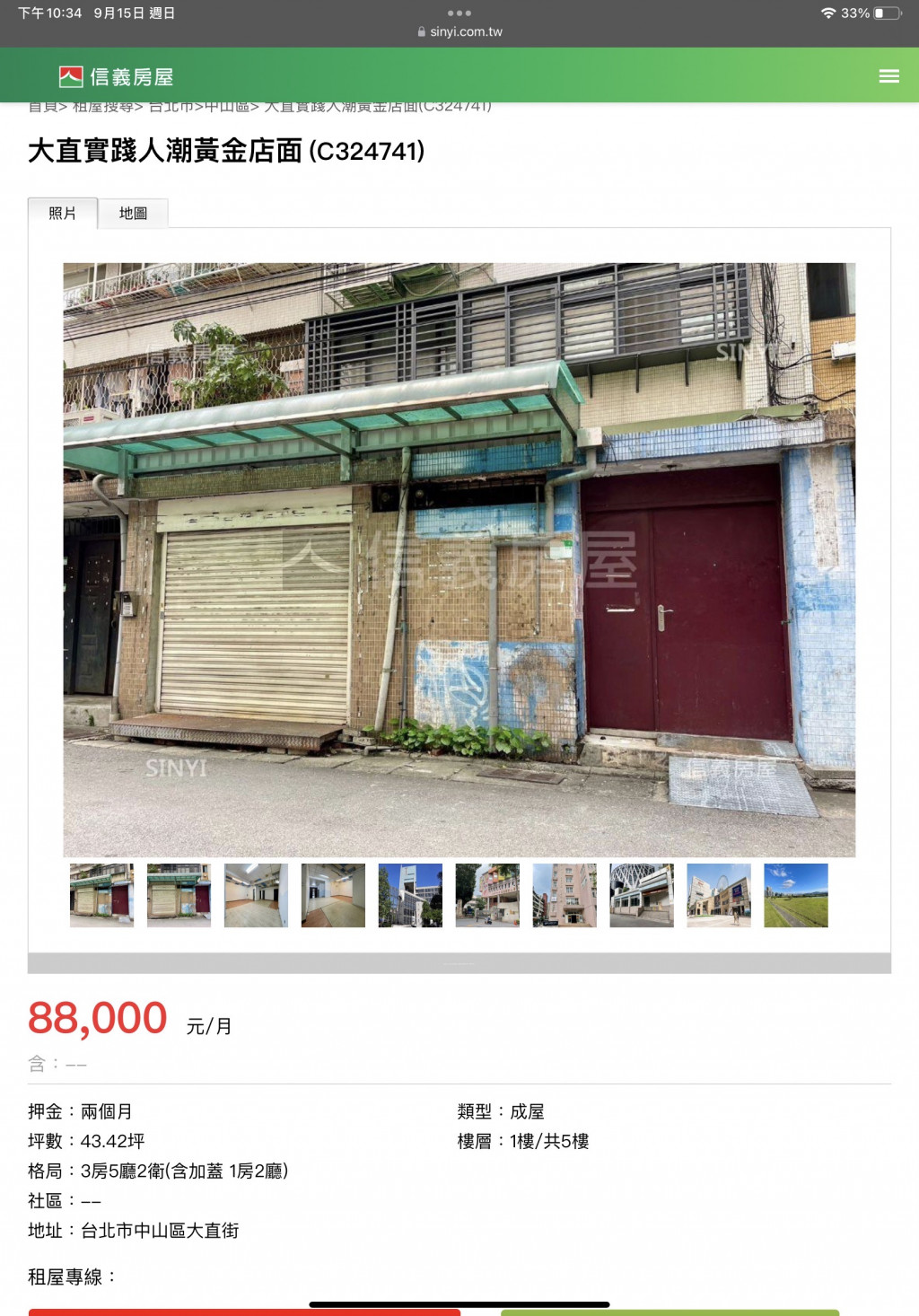Image resolution: width=919 pixels, height=1316 pixels.
Task: Select the 照片 tab
Action: 62,214
